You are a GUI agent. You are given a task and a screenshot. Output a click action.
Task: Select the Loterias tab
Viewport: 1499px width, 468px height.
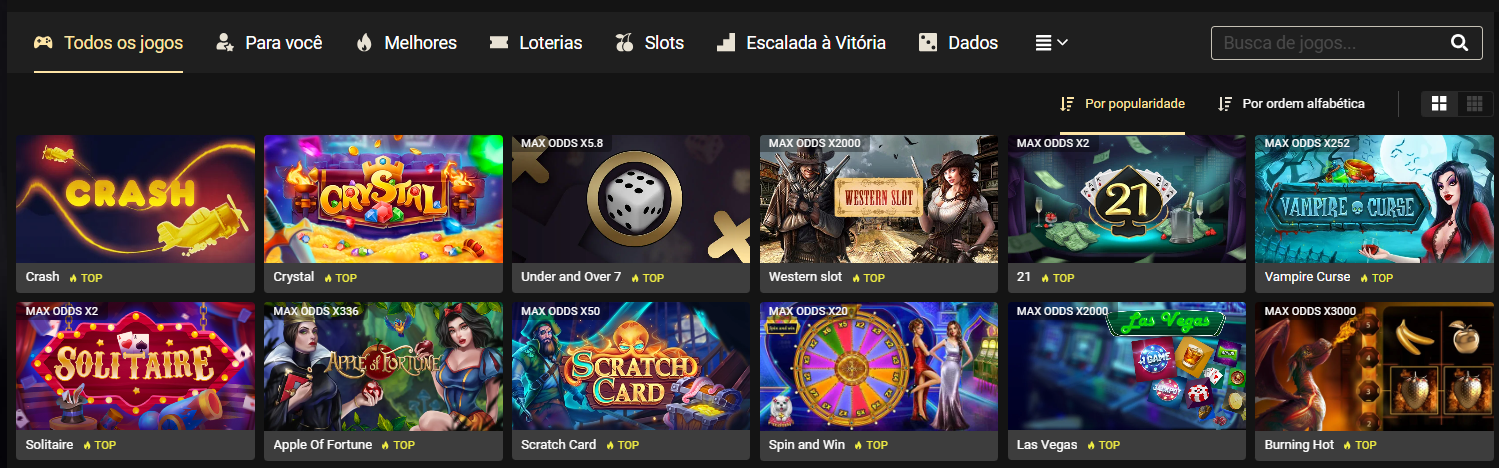tap(536, 43)
